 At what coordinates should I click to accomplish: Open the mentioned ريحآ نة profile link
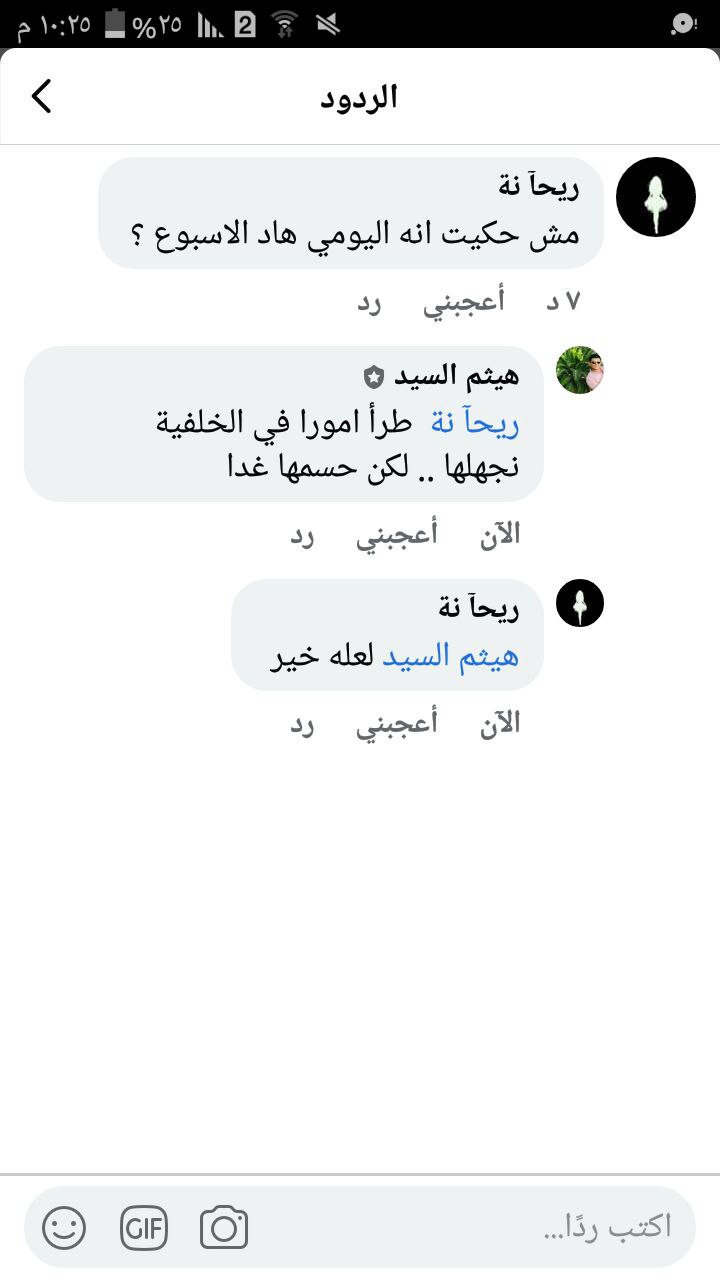(474, 424)
